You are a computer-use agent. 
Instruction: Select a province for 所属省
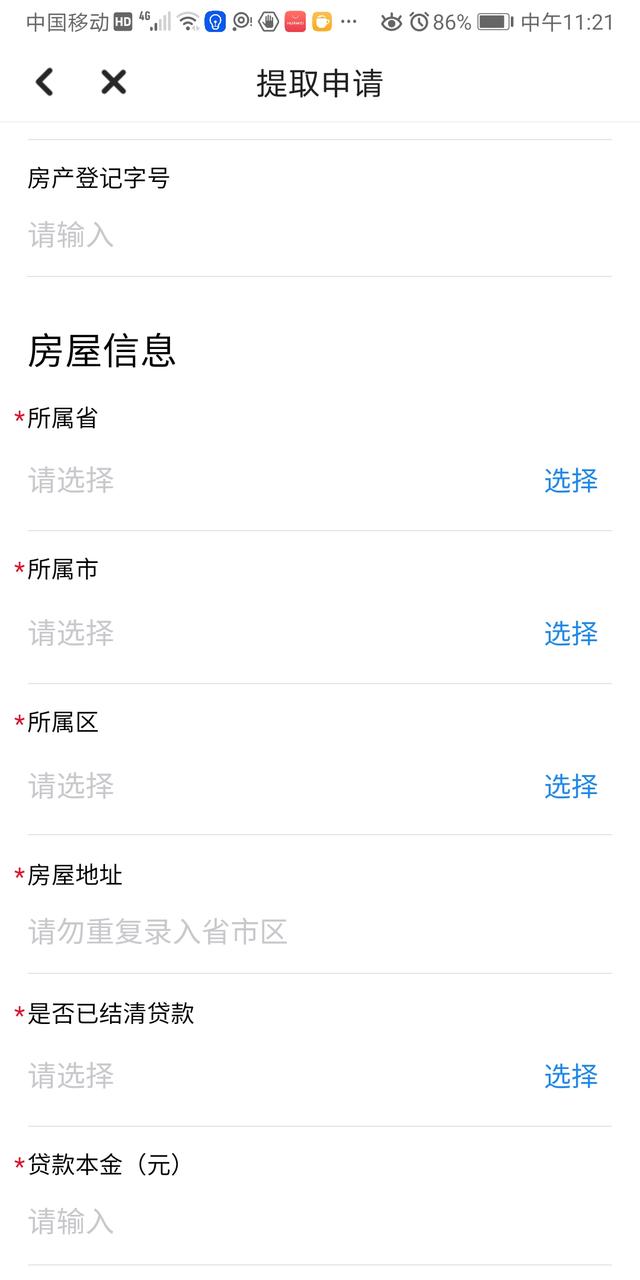tap(570, 481)
